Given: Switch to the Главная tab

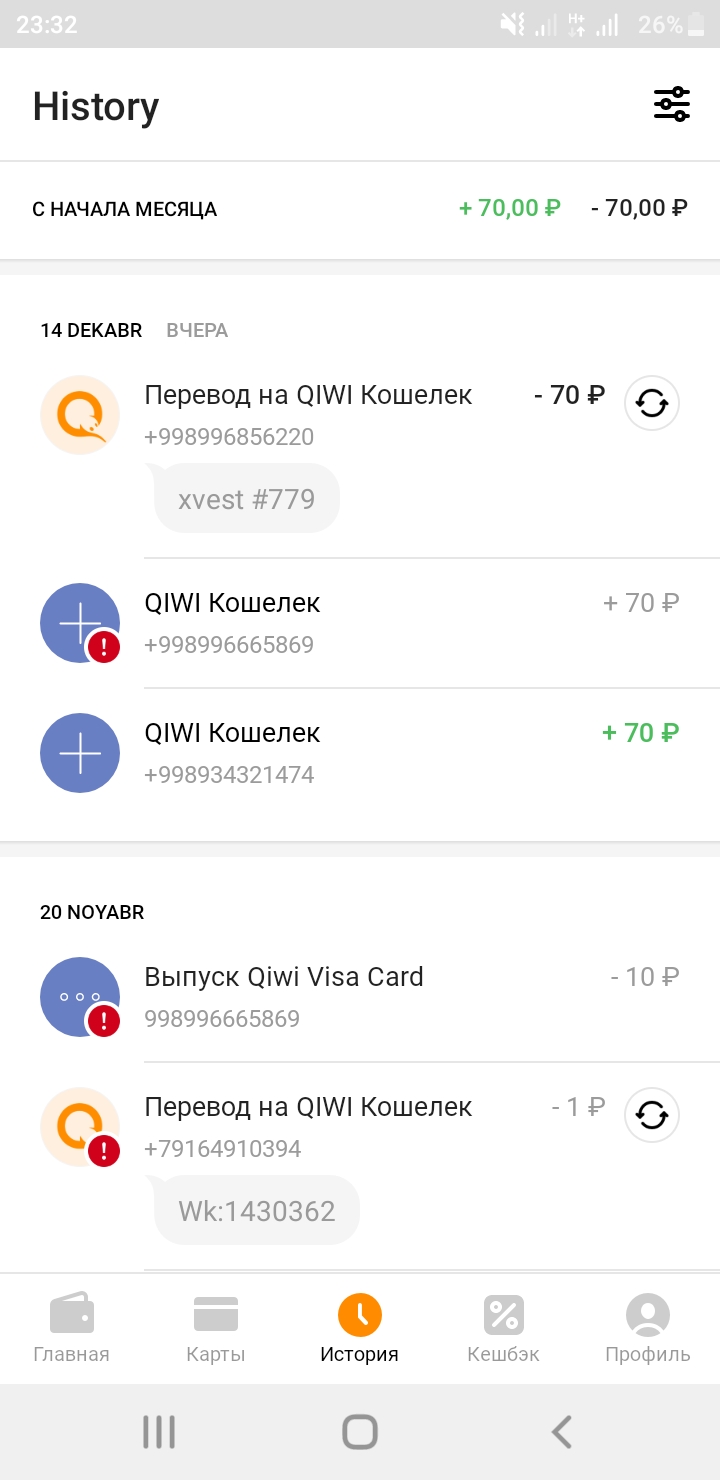Looking at the screenshot, I should [71, 1328].
